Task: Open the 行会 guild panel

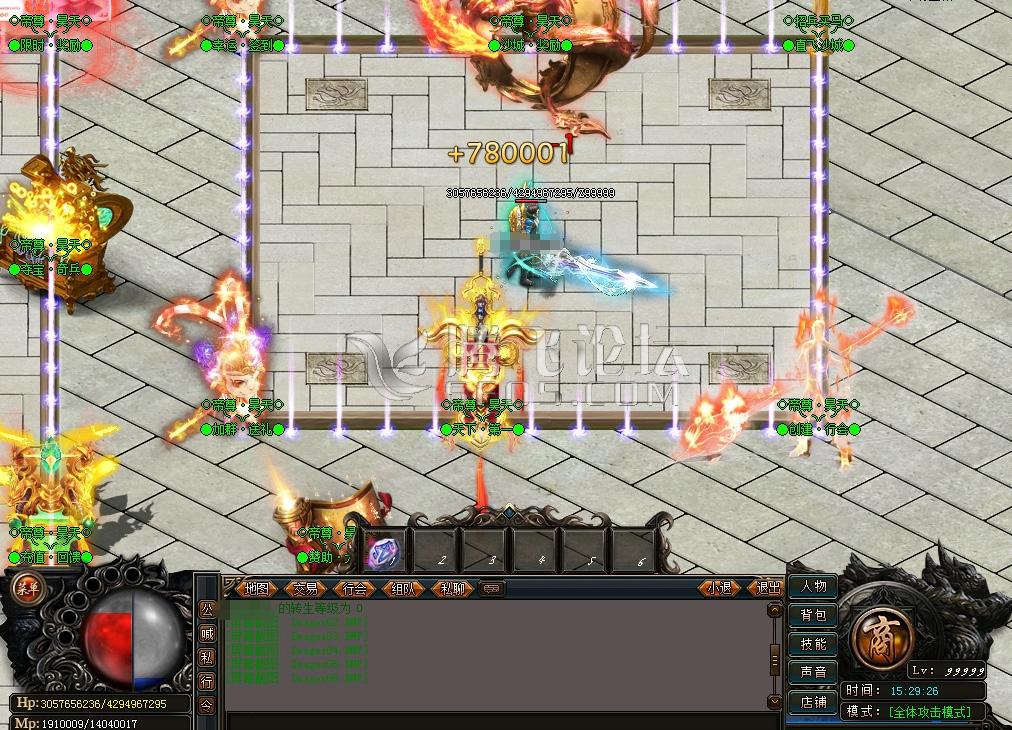Action: (354, 588)
